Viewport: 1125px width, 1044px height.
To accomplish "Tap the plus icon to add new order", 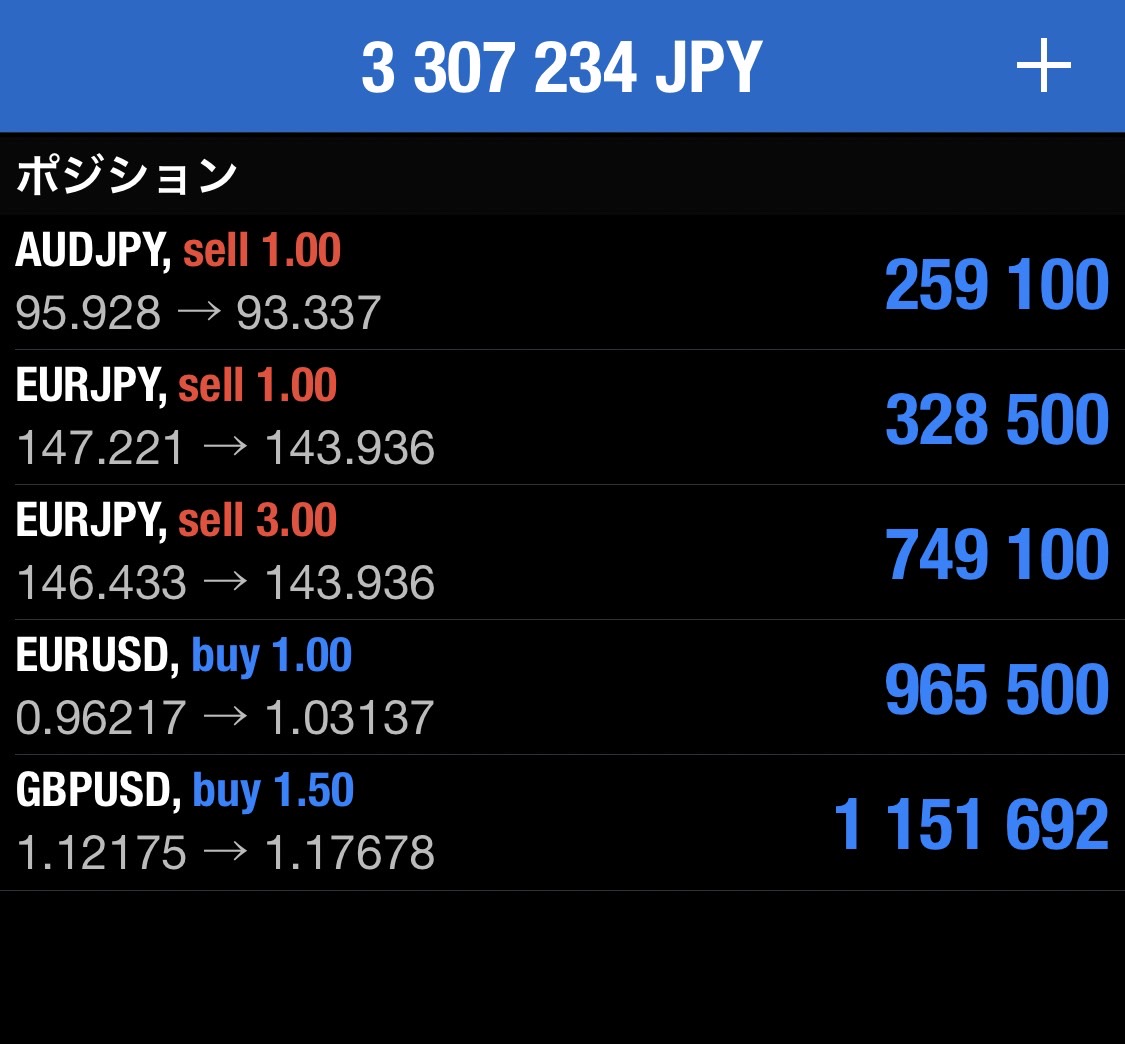I will click(x=1043, y=67).
